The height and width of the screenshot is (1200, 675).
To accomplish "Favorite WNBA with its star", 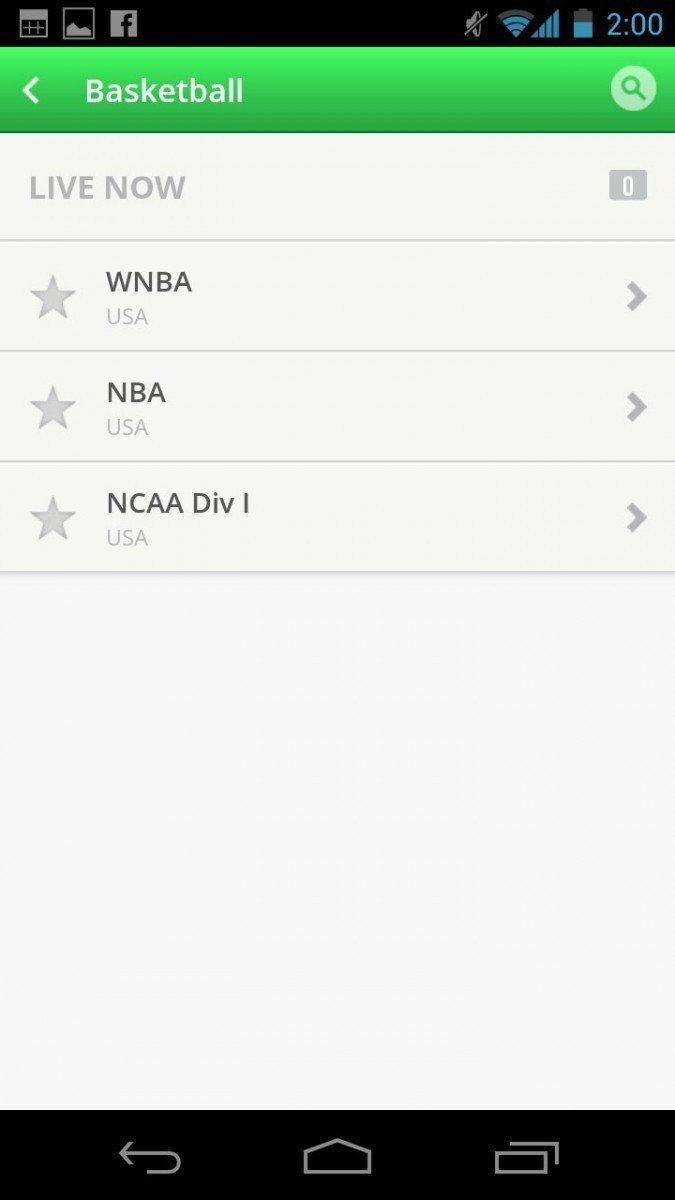I will click(53, 298).
